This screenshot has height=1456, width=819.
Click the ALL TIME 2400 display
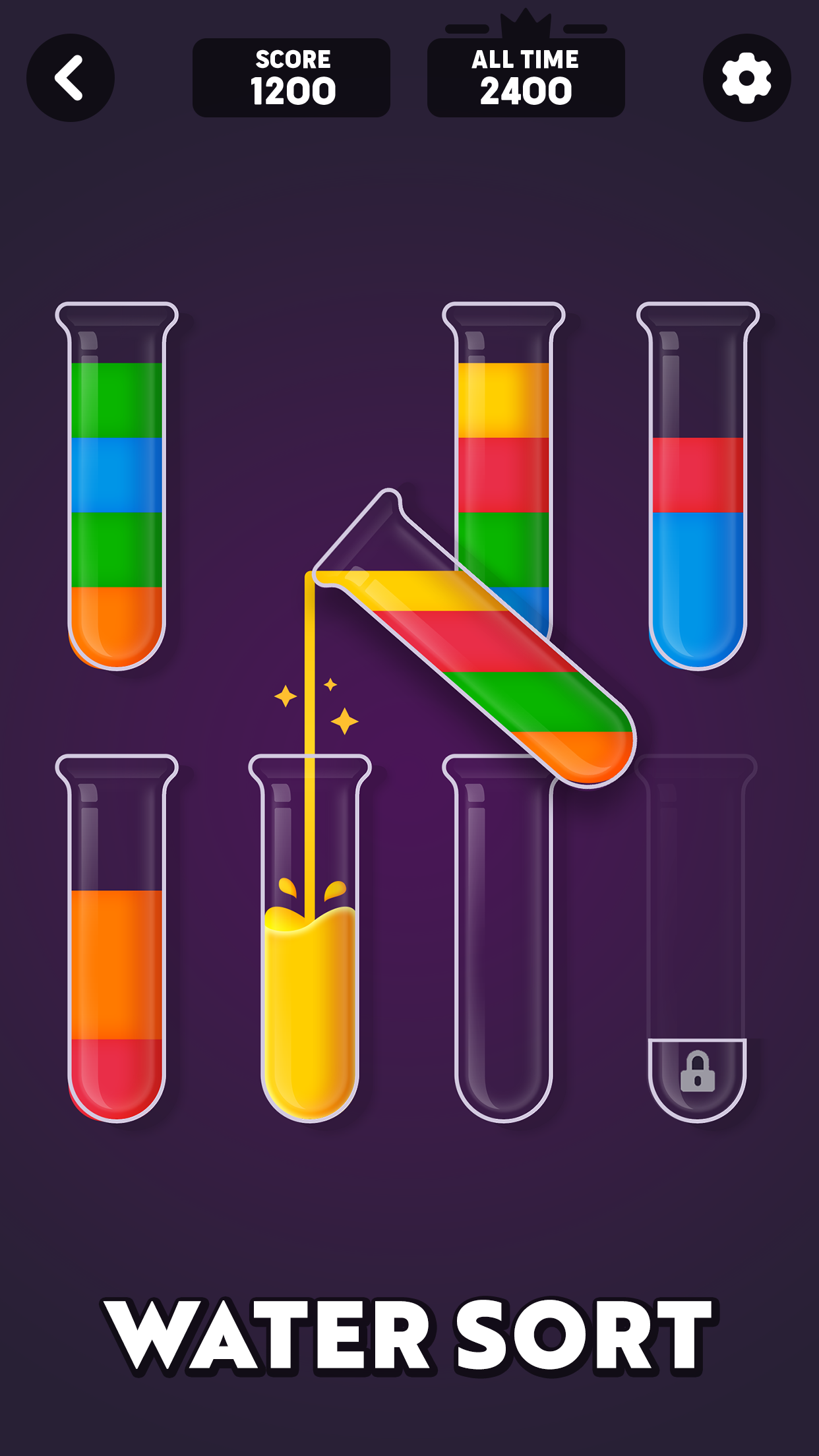tap(526, 77)
